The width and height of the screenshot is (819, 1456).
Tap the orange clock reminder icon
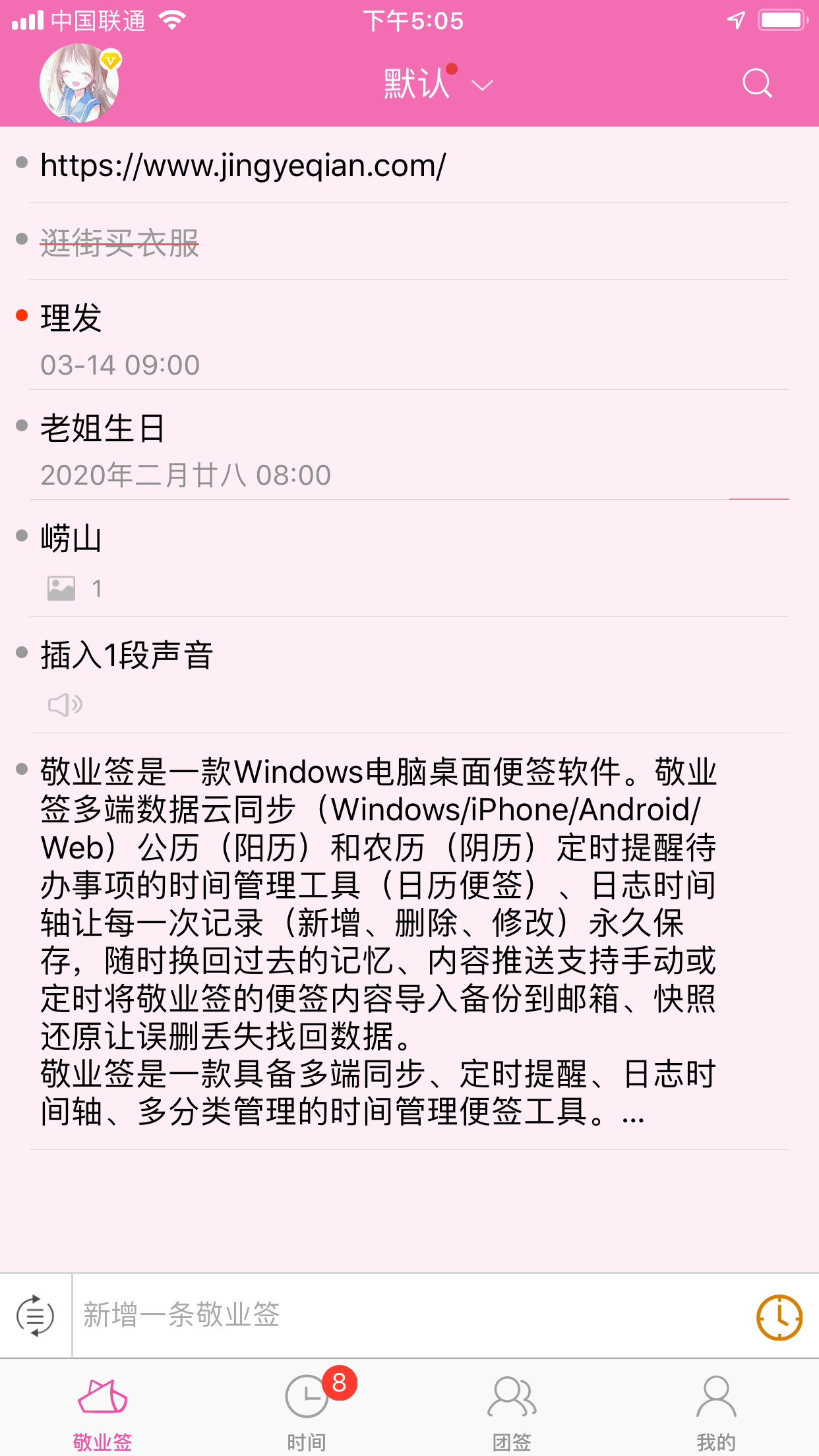(x=779, y=1318)
